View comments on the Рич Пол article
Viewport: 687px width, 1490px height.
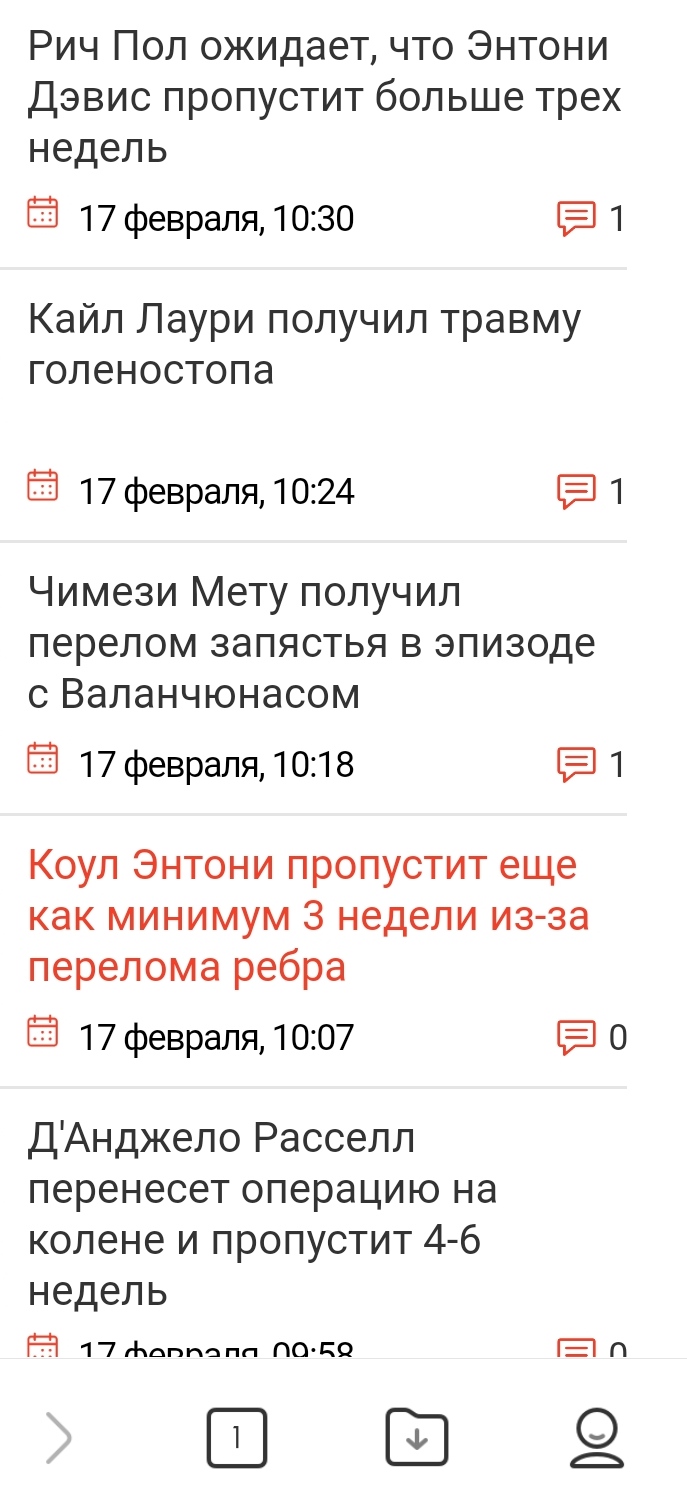coord(590,218)
